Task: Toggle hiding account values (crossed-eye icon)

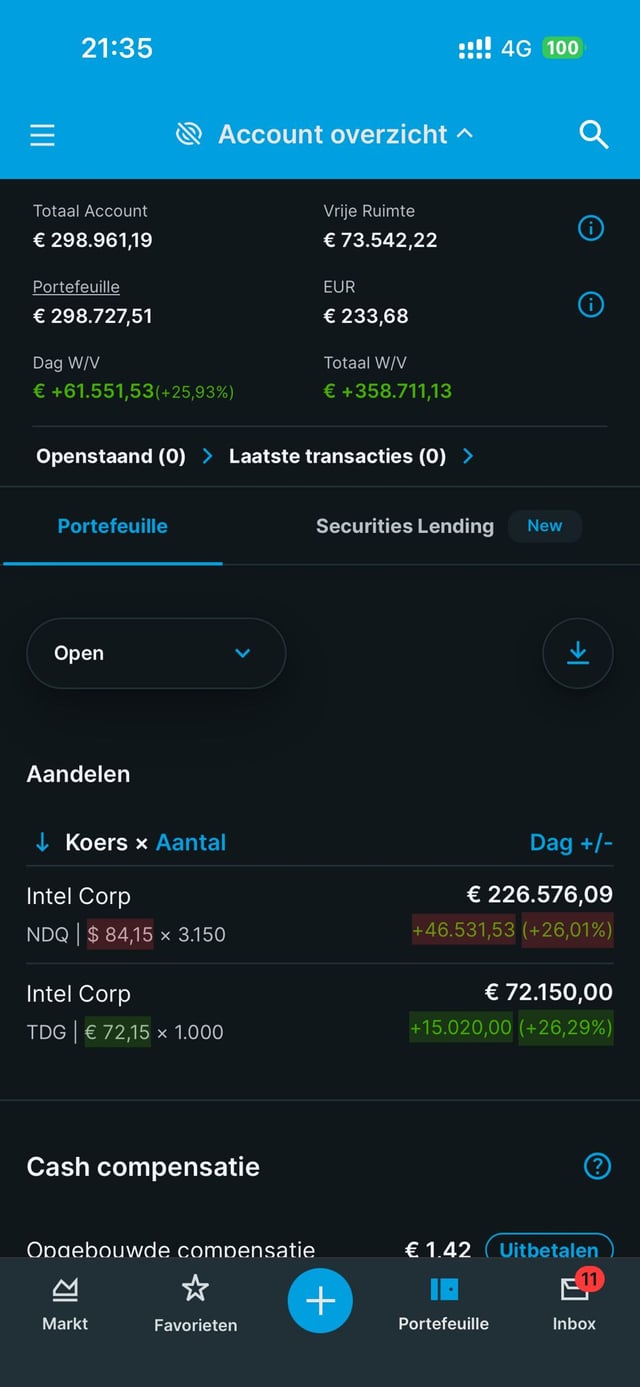Action: tap(189, 135)
